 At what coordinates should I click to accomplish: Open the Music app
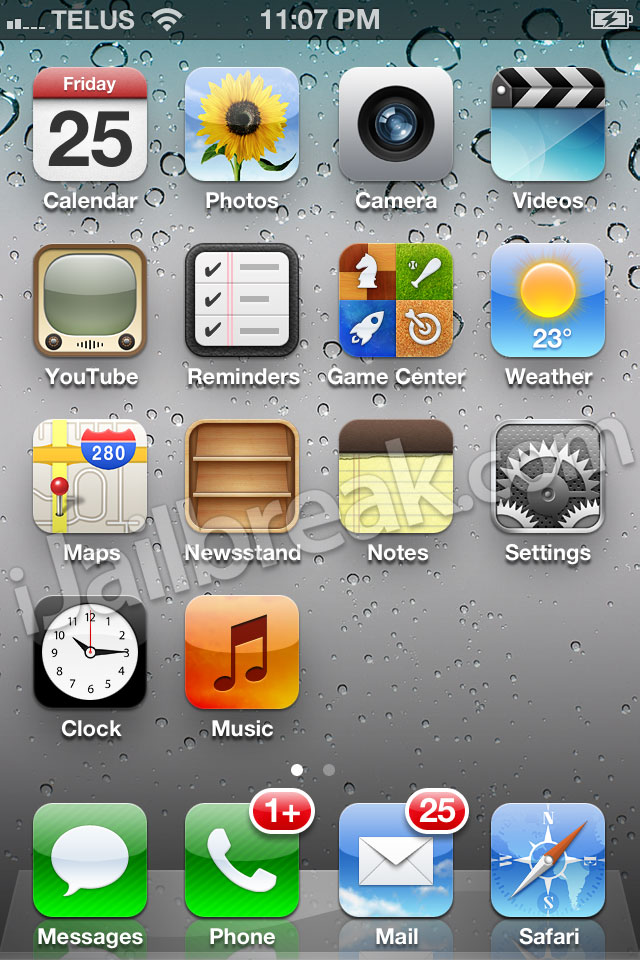[x=242, y=653]
